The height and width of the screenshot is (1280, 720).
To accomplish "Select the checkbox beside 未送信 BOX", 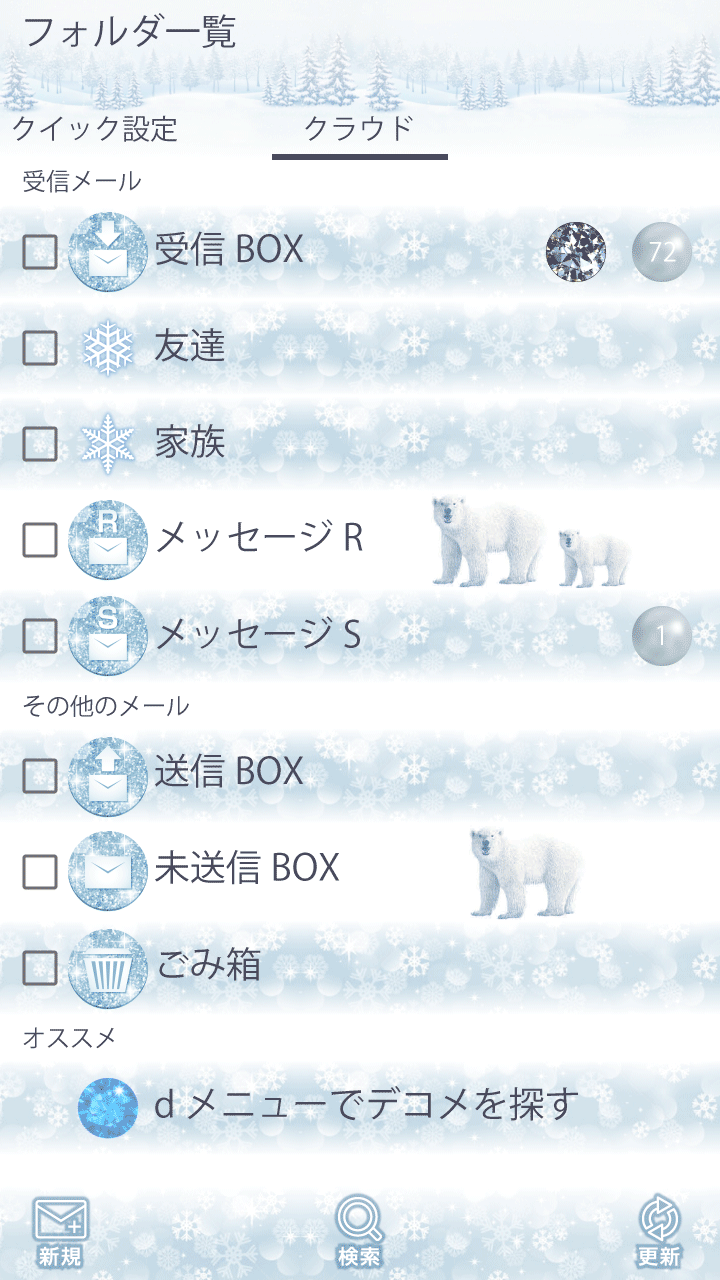I will tap(40, 871).
